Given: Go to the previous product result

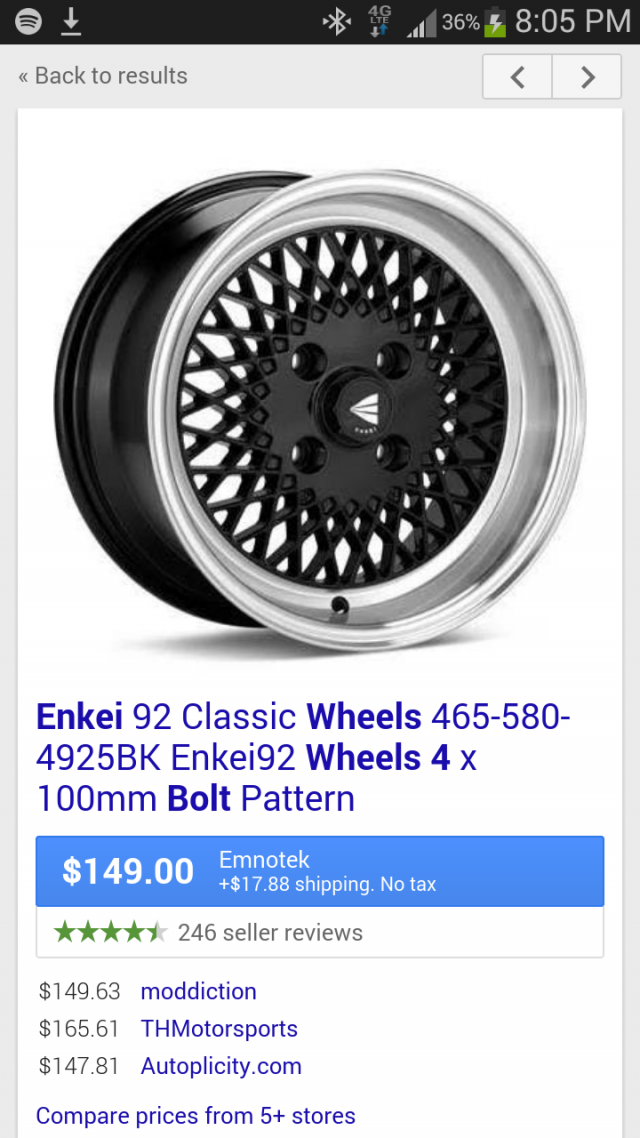Looking at the screenshot, I should coord(517,77).
